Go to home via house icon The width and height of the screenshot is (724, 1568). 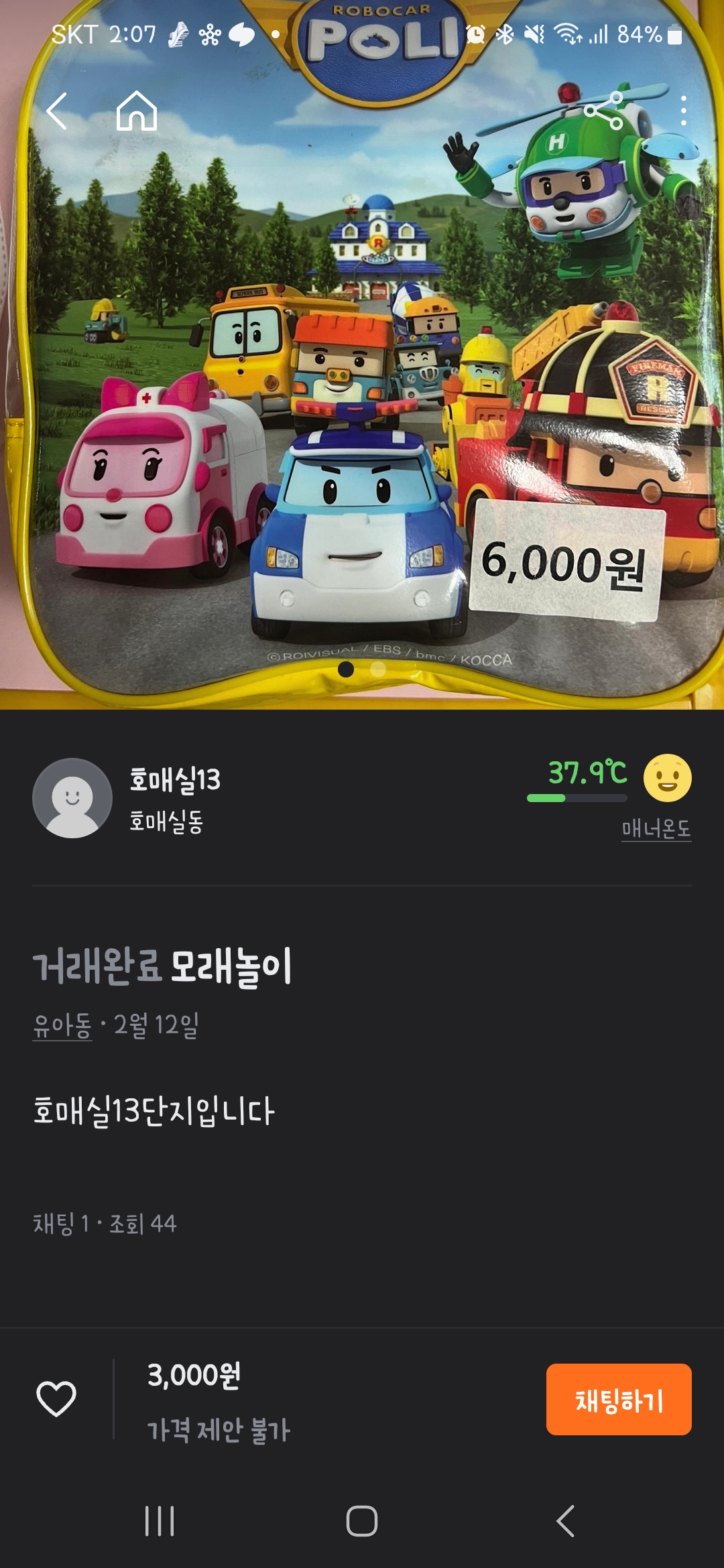[137, 111]
